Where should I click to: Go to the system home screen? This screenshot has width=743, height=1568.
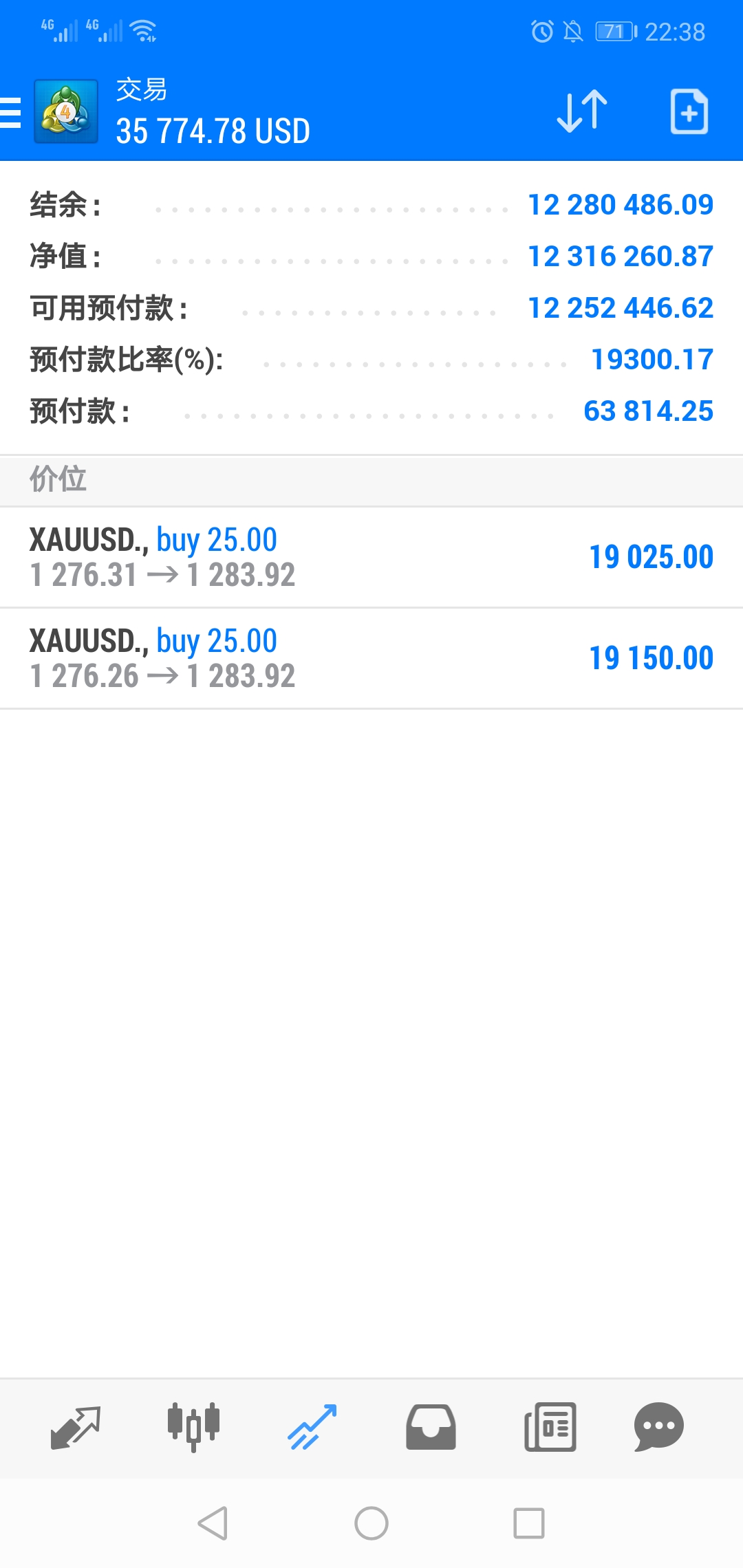[x=371, y=1523]
